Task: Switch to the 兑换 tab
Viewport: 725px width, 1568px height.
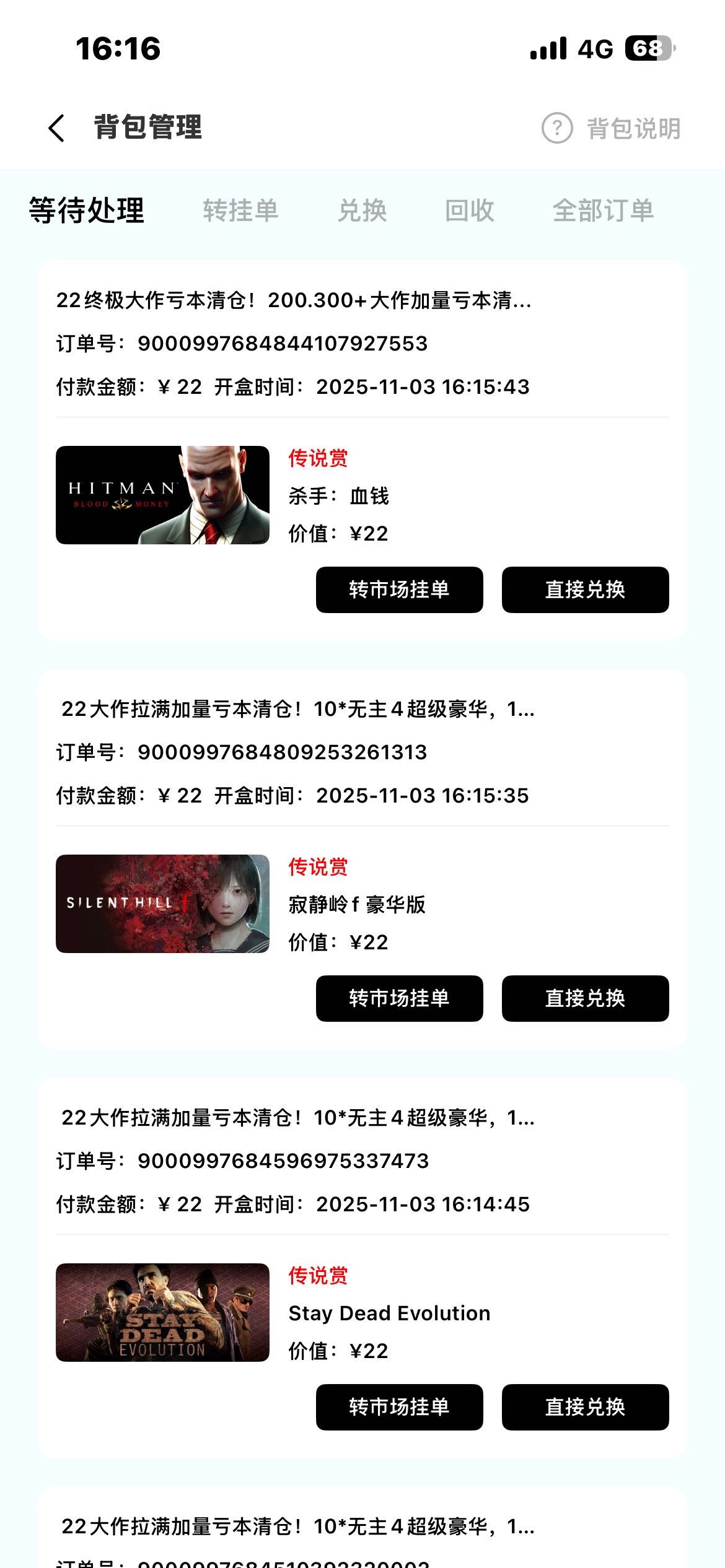Action: coord(362,211)
